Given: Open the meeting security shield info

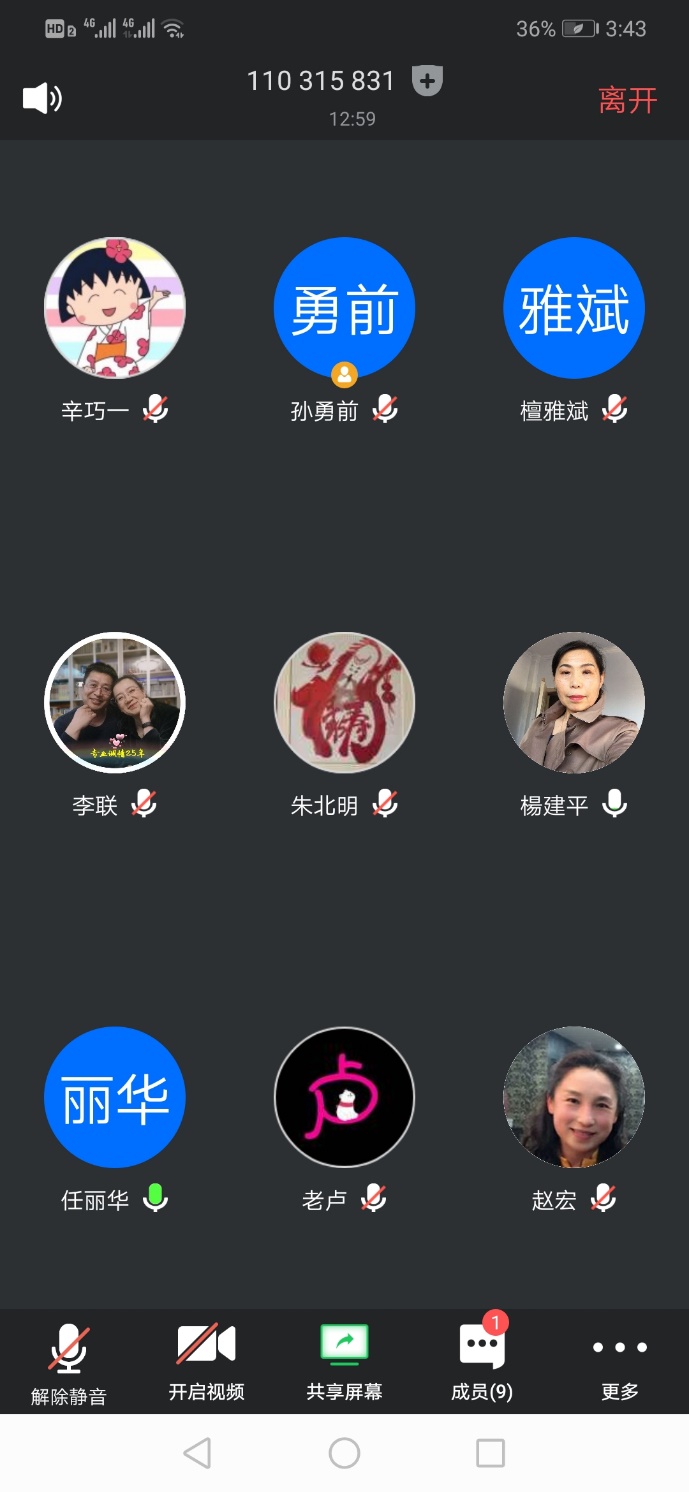Looking at the screenshot, I should [427, 81].
